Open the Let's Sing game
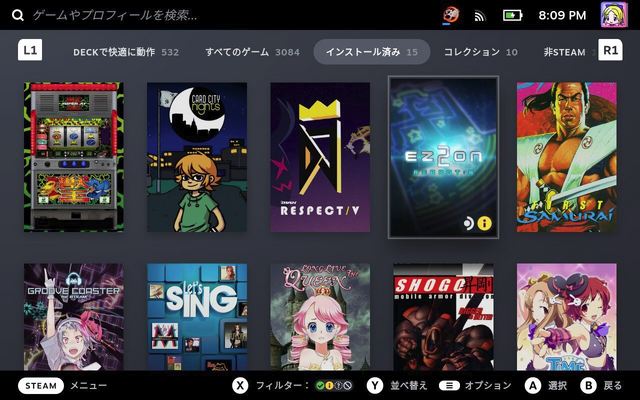 (x=197, y=317)
